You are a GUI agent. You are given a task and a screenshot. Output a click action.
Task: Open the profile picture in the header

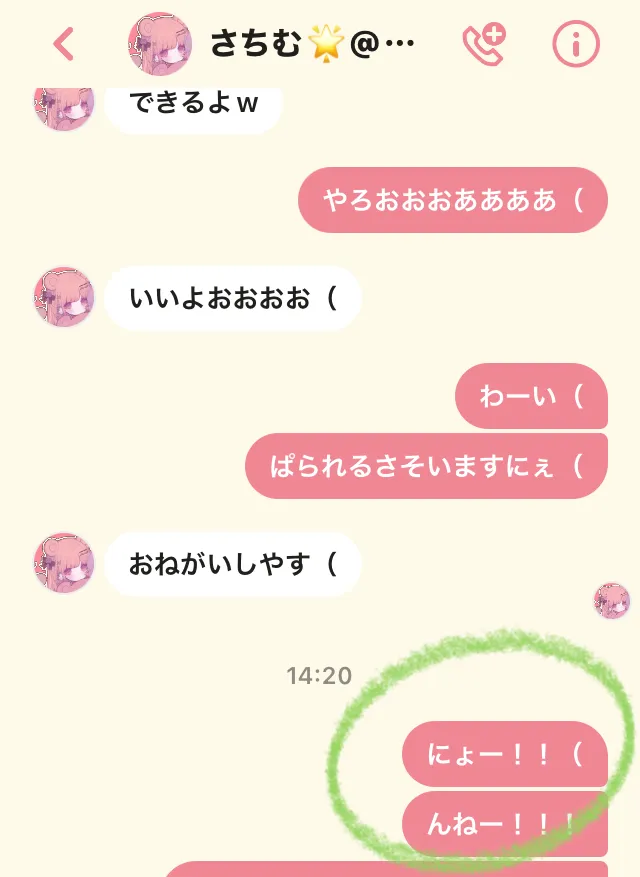click(x=160, y=44)
